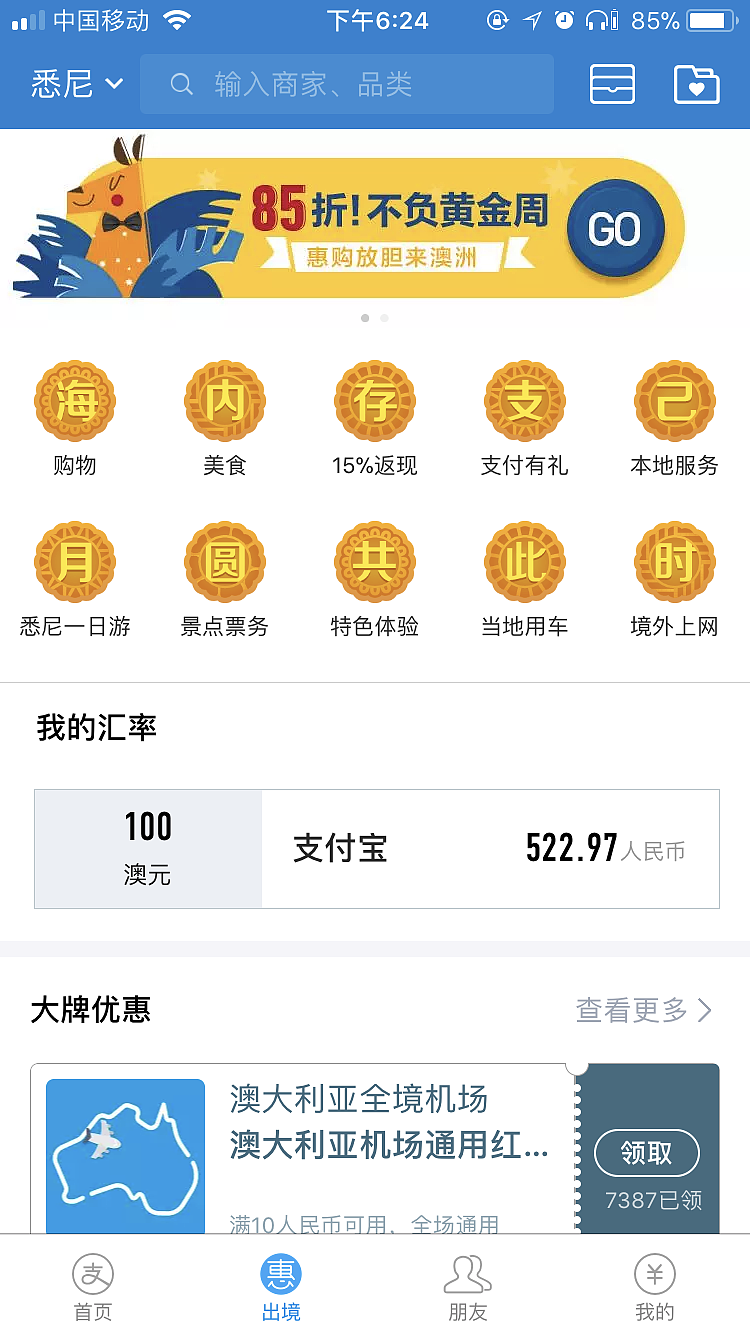The width and height of the screenshot is (750, 1334).
Task: Open the 购物 shopping category icon
Action: [x=75, y=400]
